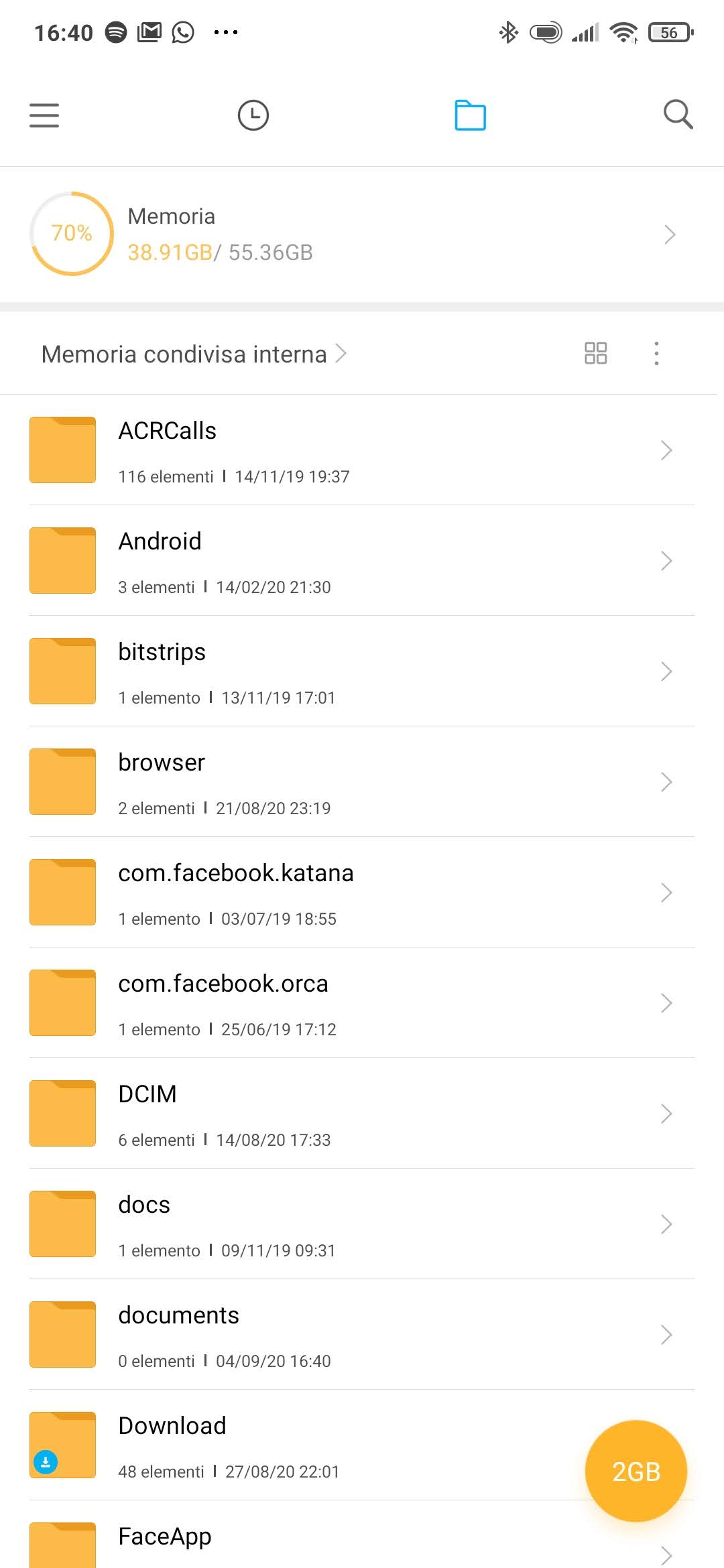Open the search magnifier

coord(678,115)
